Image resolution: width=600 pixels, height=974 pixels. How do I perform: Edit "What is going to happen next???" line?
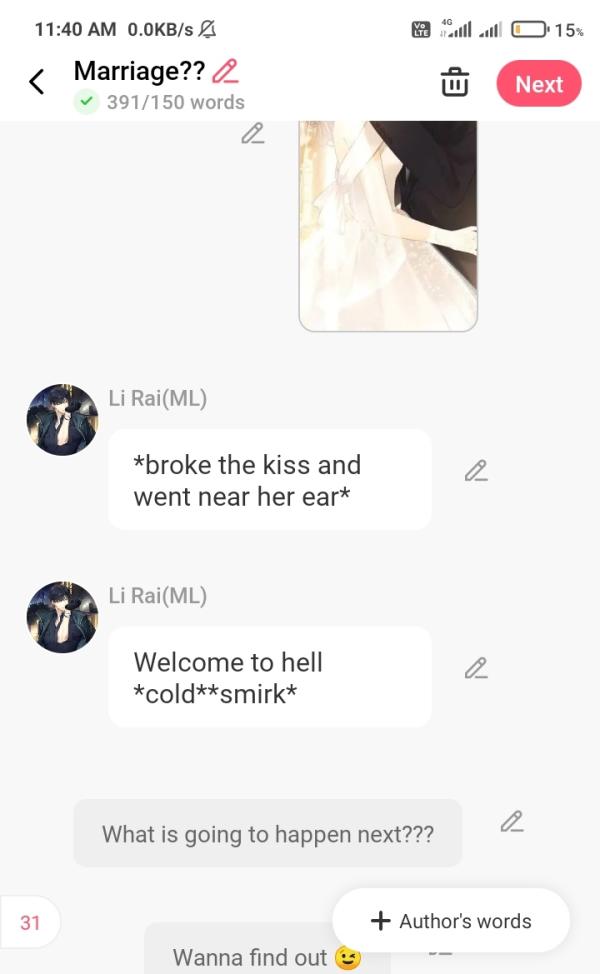coord(512,822)
